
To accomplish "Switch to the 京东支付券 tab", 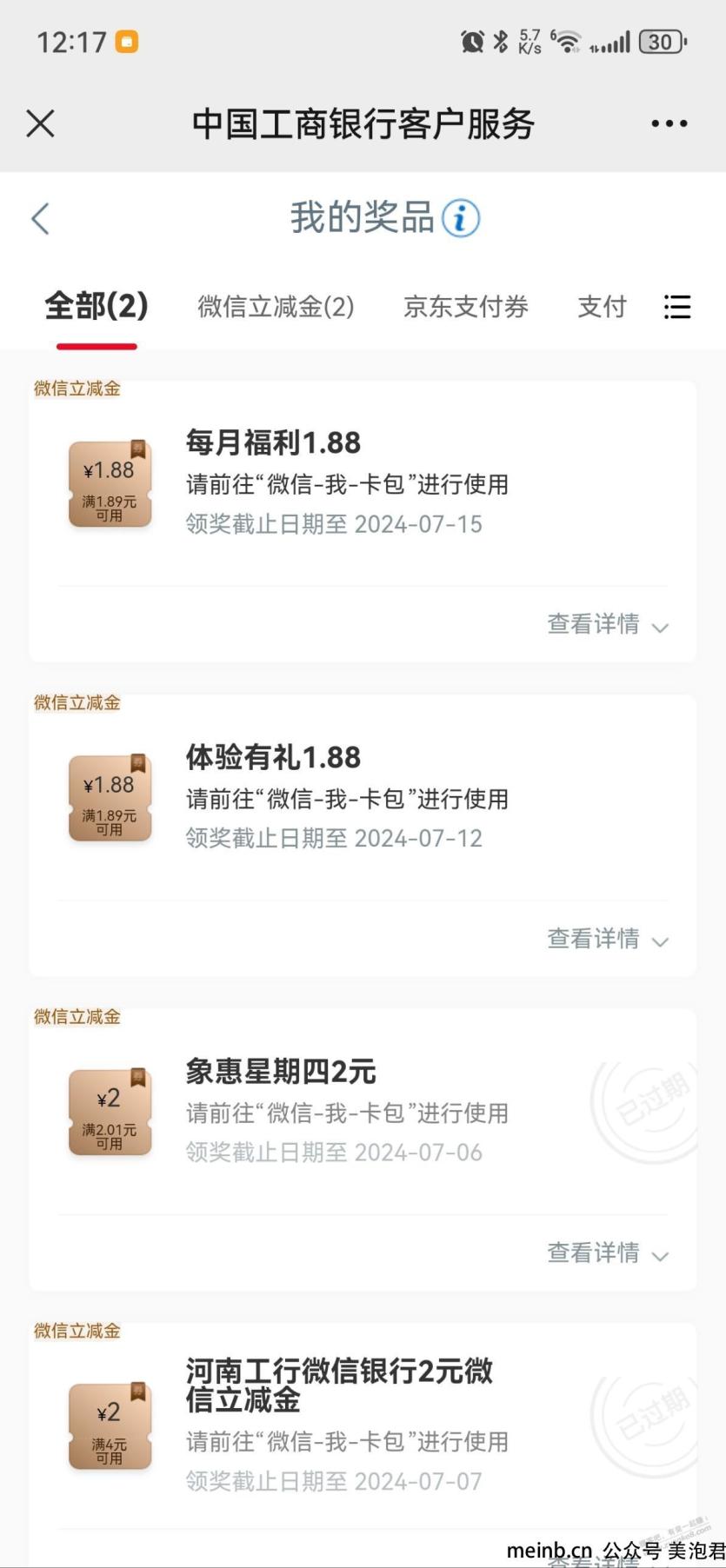I will (x=466, y=307).
